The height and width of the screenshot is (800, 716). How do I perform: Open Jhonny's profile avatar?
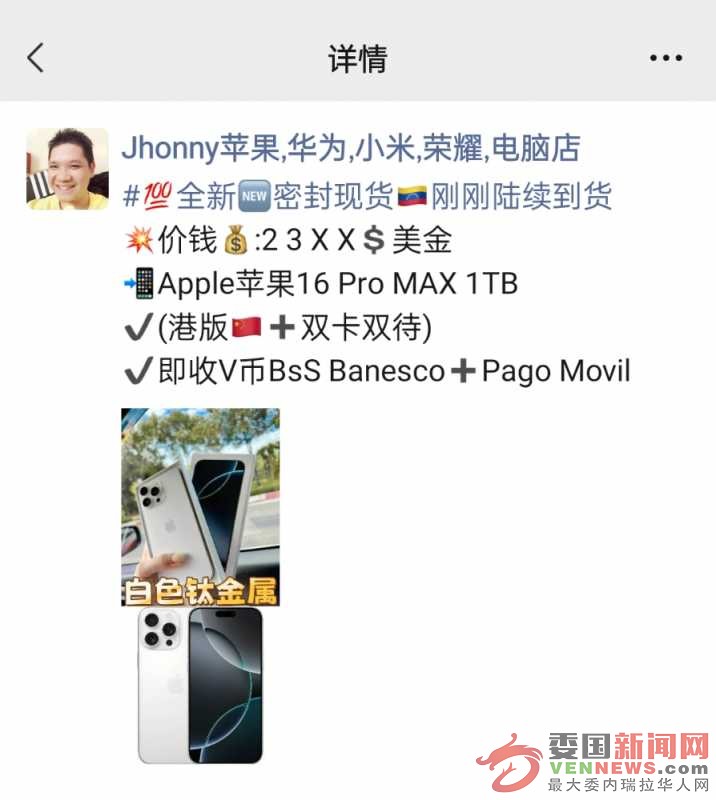click(67, 169)
